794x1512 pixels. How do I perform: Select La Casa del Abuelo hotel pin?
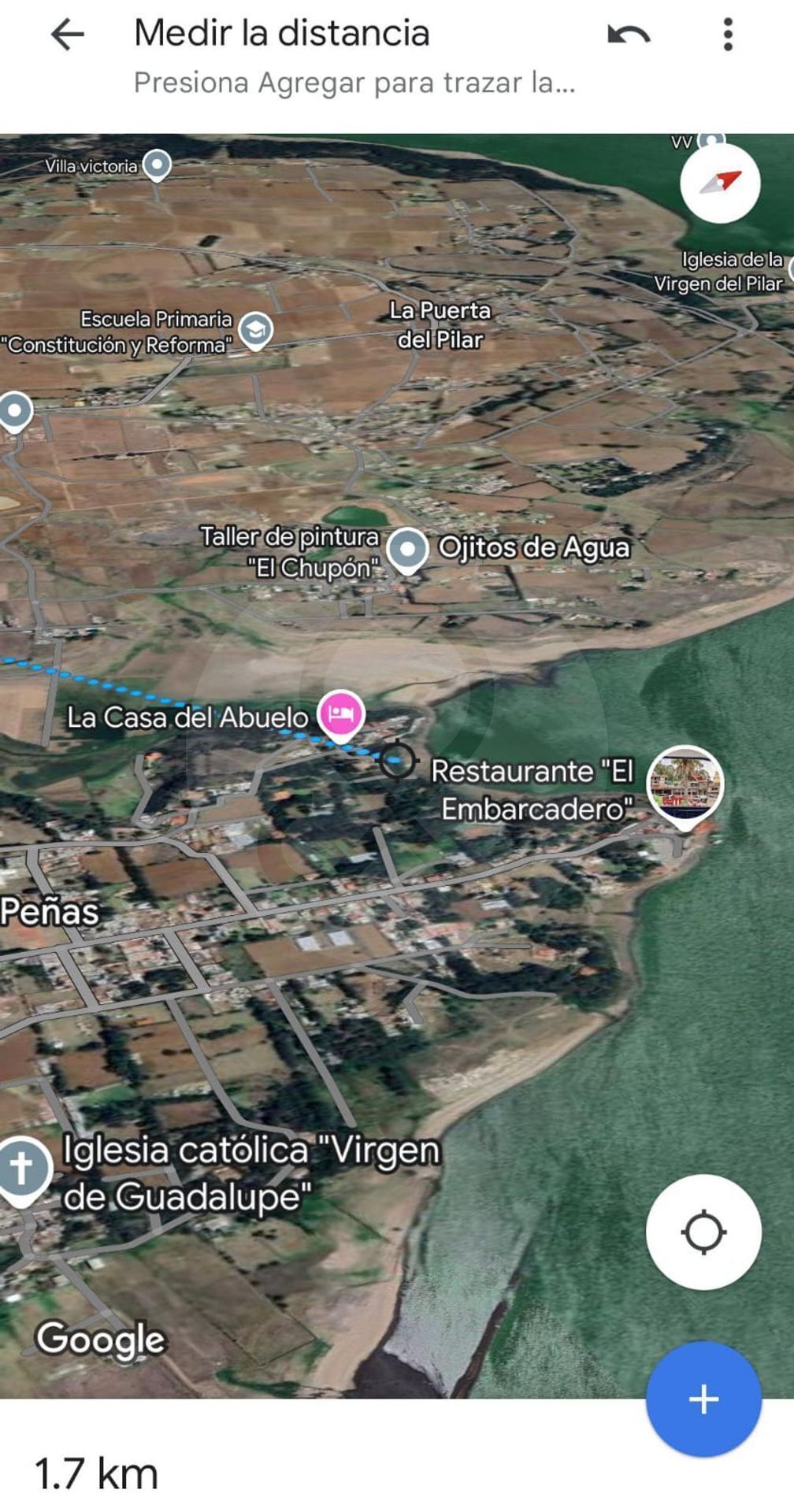[340, 713]
